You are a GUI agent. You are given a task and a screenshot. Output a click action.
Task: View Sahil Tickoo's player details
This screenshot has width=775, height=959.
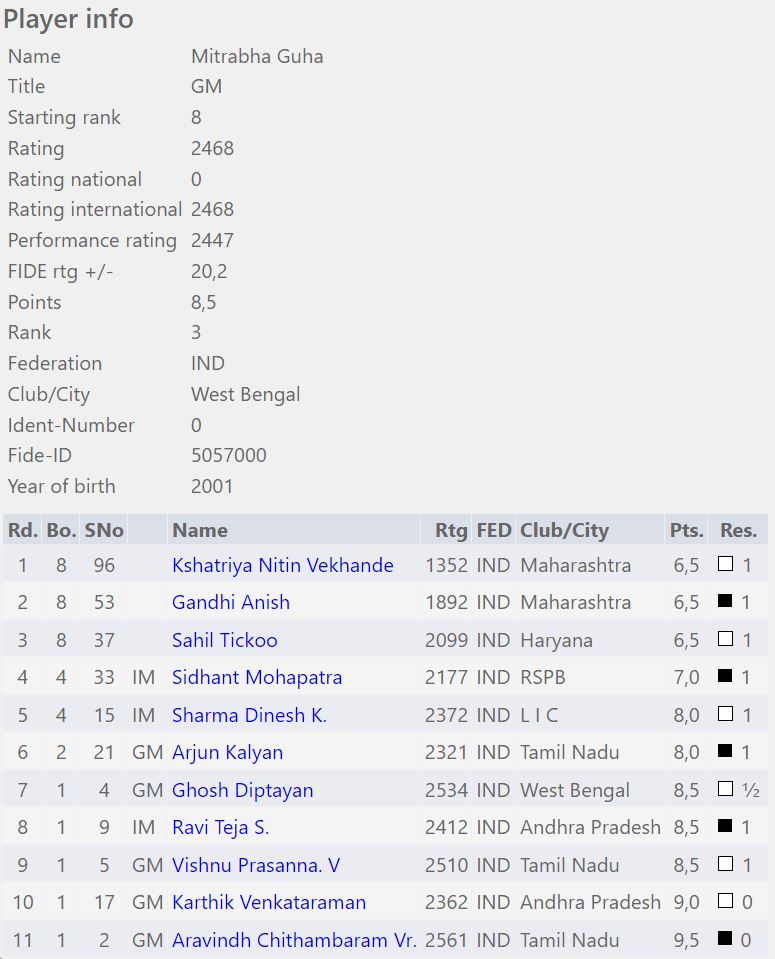click(224, 640)
